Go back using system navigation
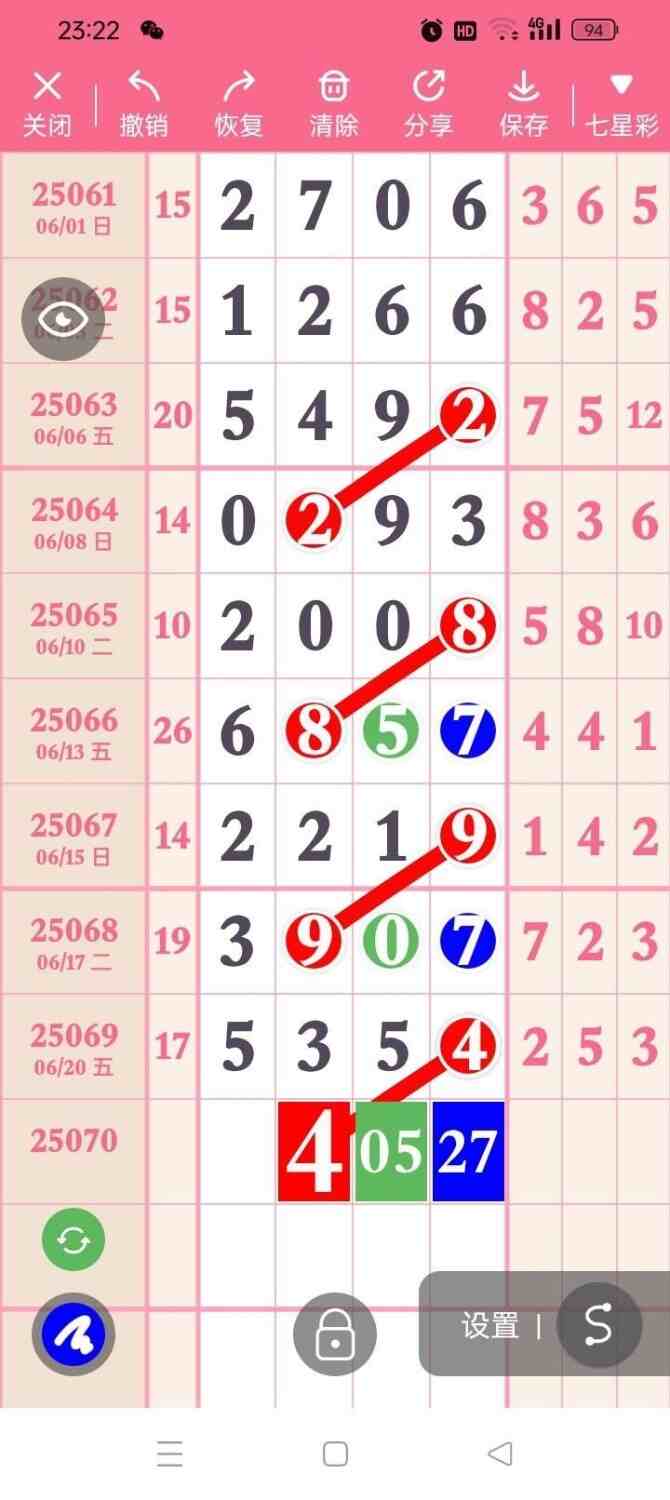 point(501,1453)
